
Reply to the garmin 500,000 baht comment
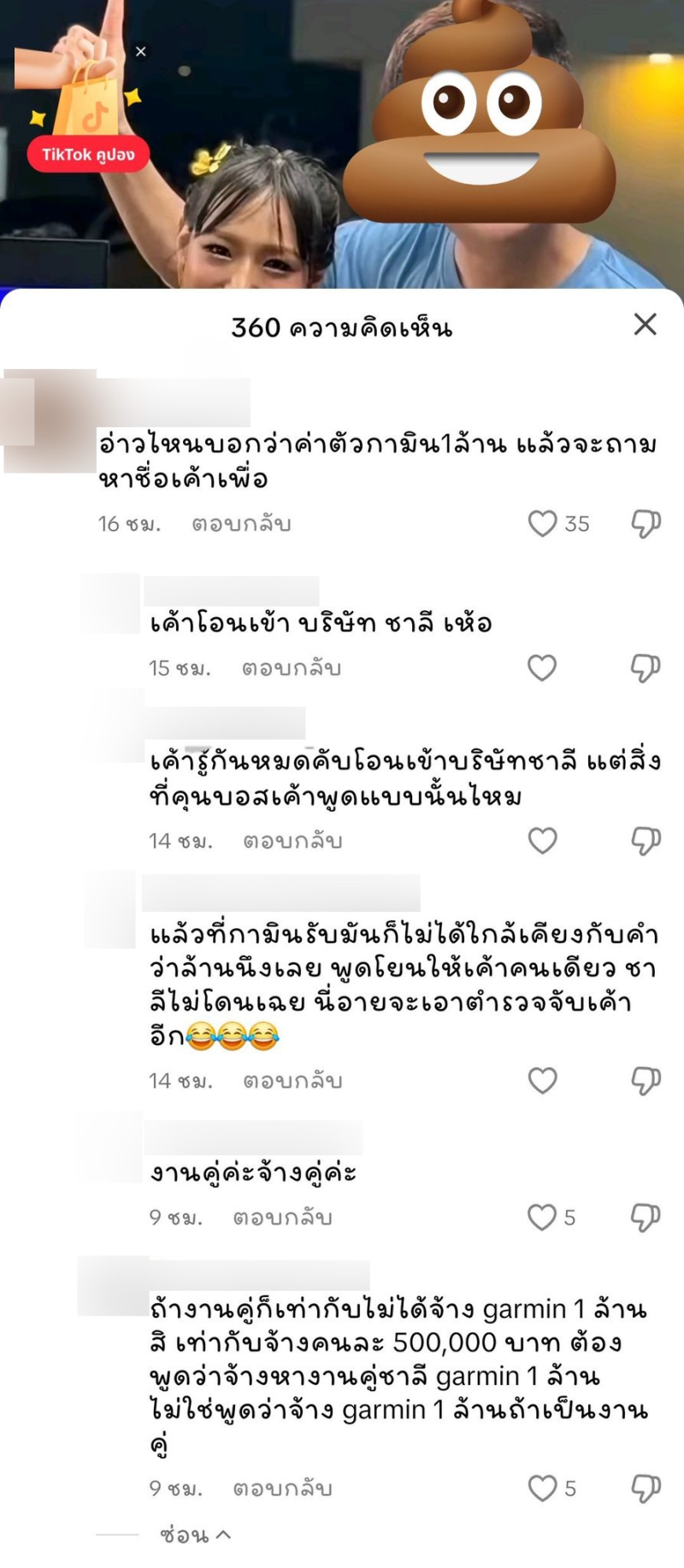tap(282, 1488)
